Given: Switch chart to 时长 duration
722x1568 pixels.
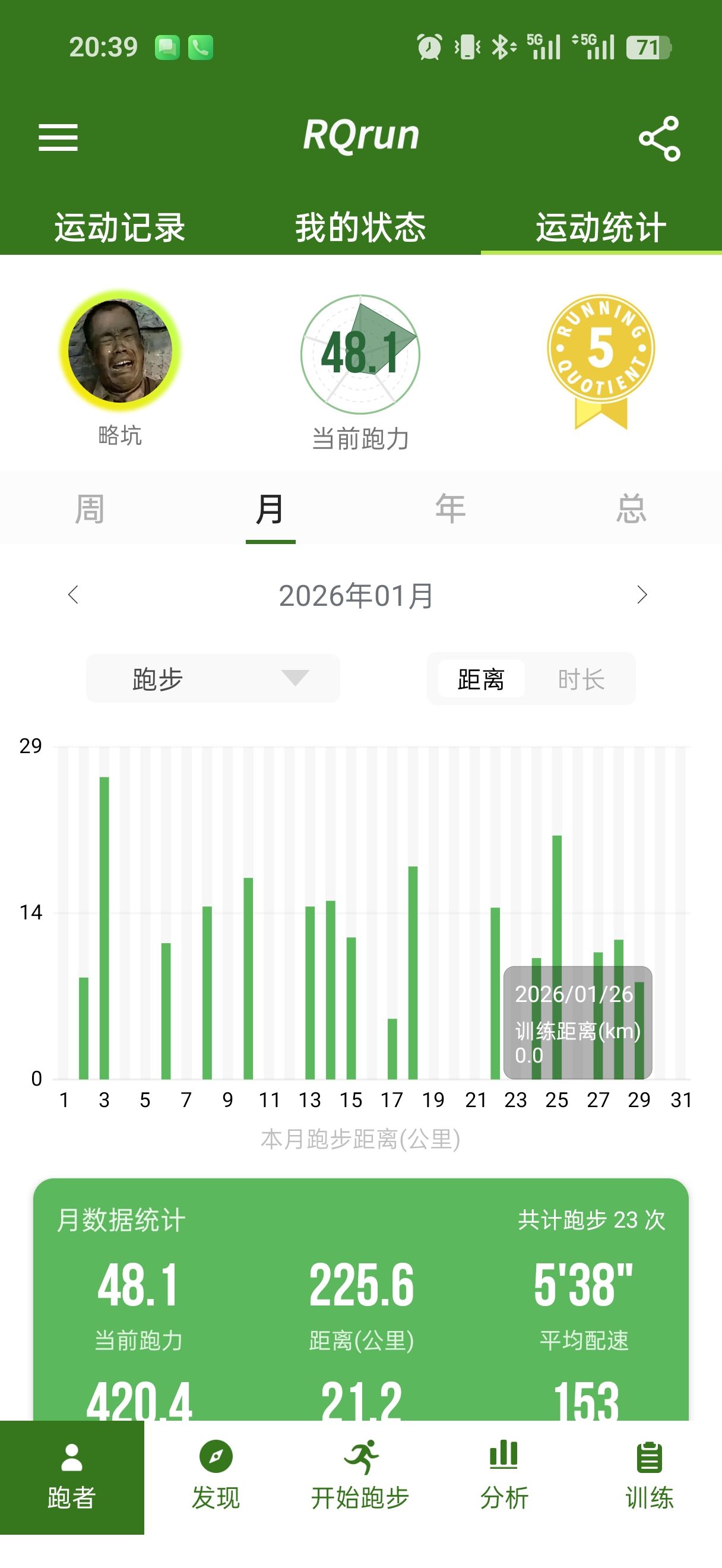Looking at the screenshot, I should tap(581, 679).
